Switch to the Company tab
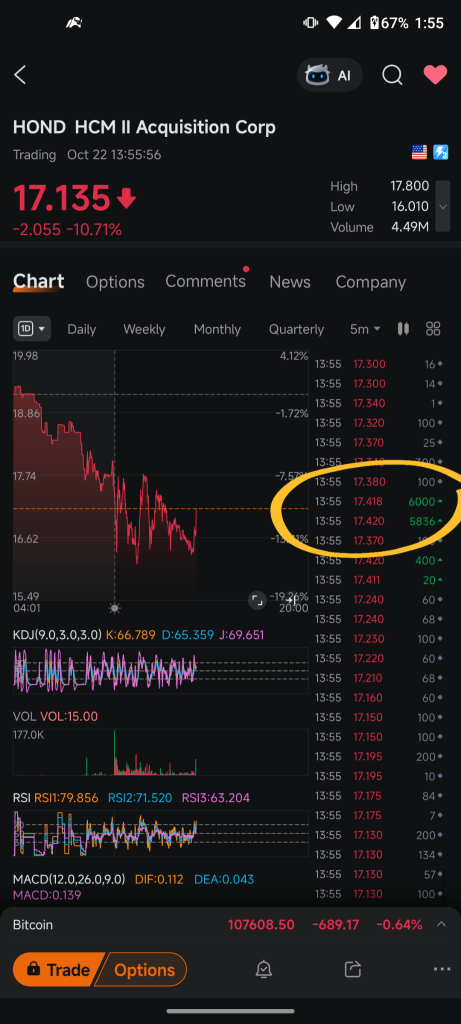The height and width of the screenshot is (1024, 461). (370, 282)
